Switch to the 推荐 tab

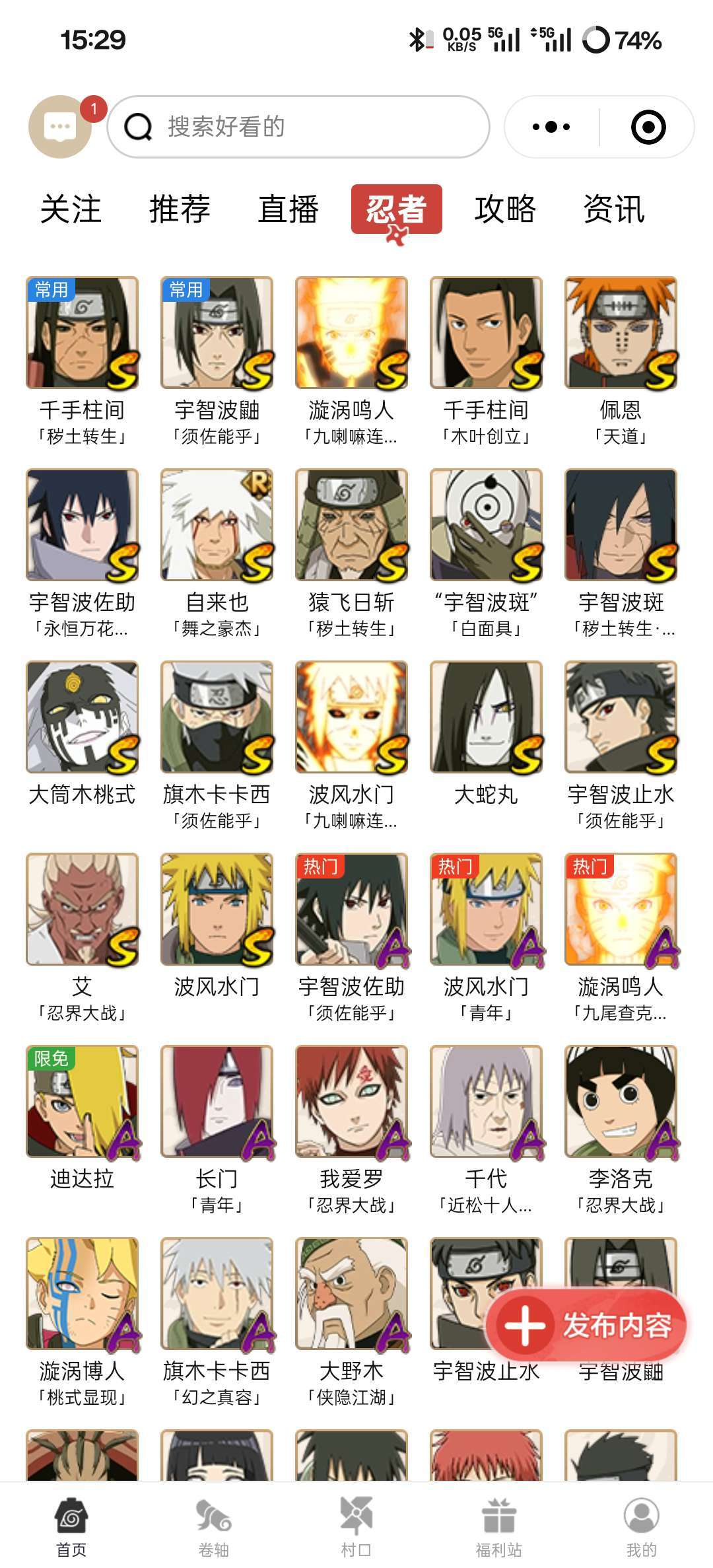point(180,209)
